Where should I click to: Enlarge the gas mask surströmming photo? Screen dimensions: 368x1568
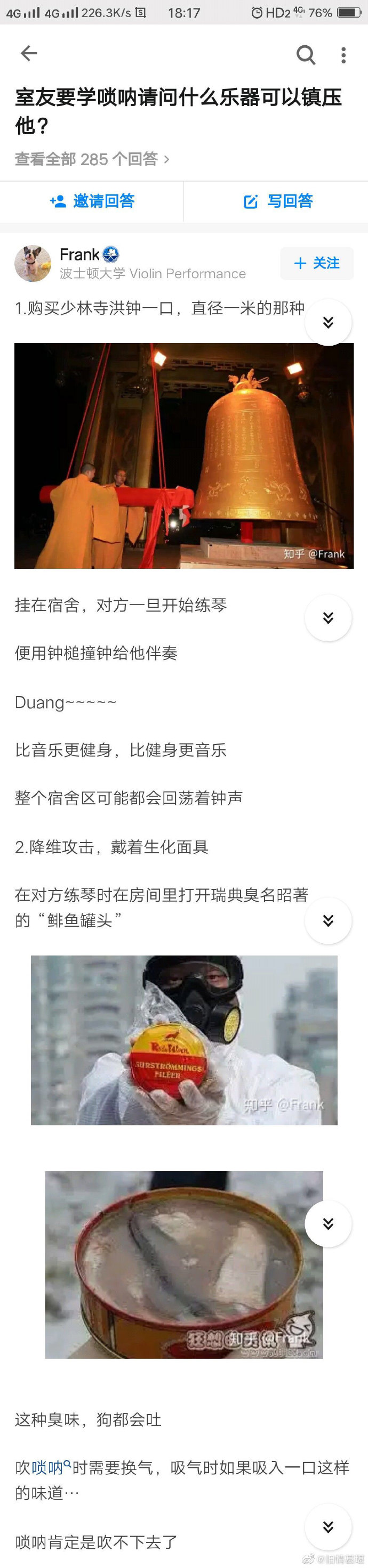(x=183, y=1040)
